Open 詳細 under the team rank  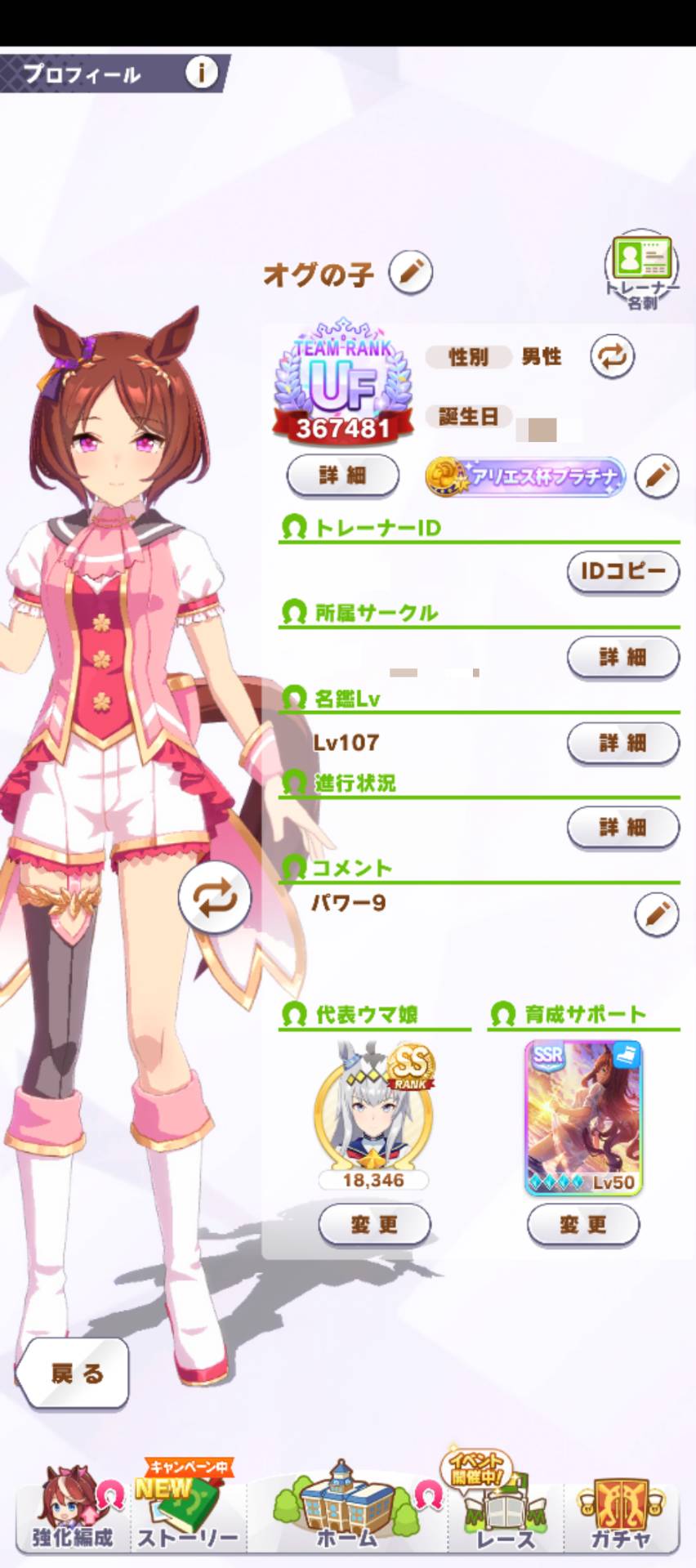(x=343, y=476)
